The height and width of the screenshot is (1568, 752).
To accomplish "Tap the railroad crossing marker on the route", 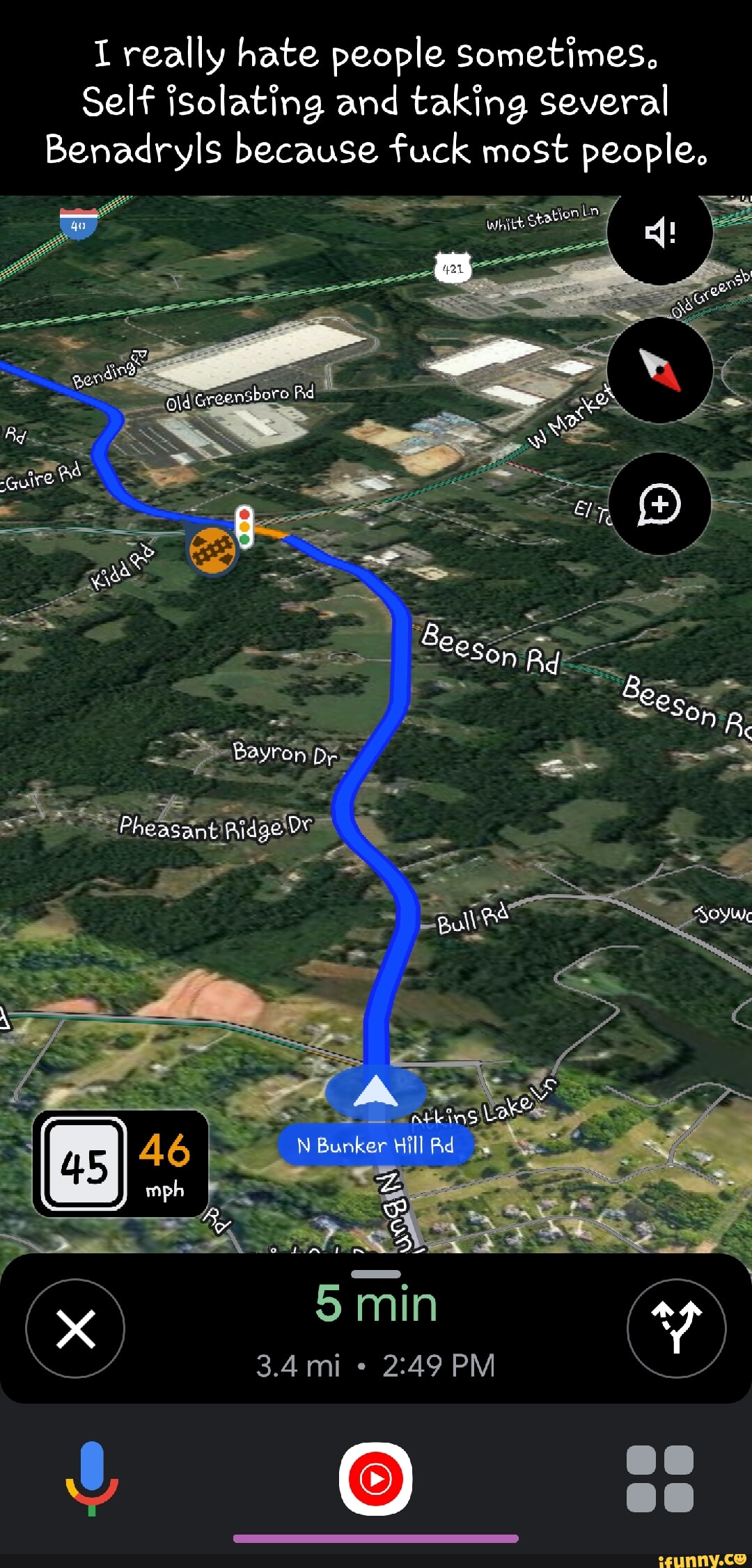I will [x=212, y=550].
